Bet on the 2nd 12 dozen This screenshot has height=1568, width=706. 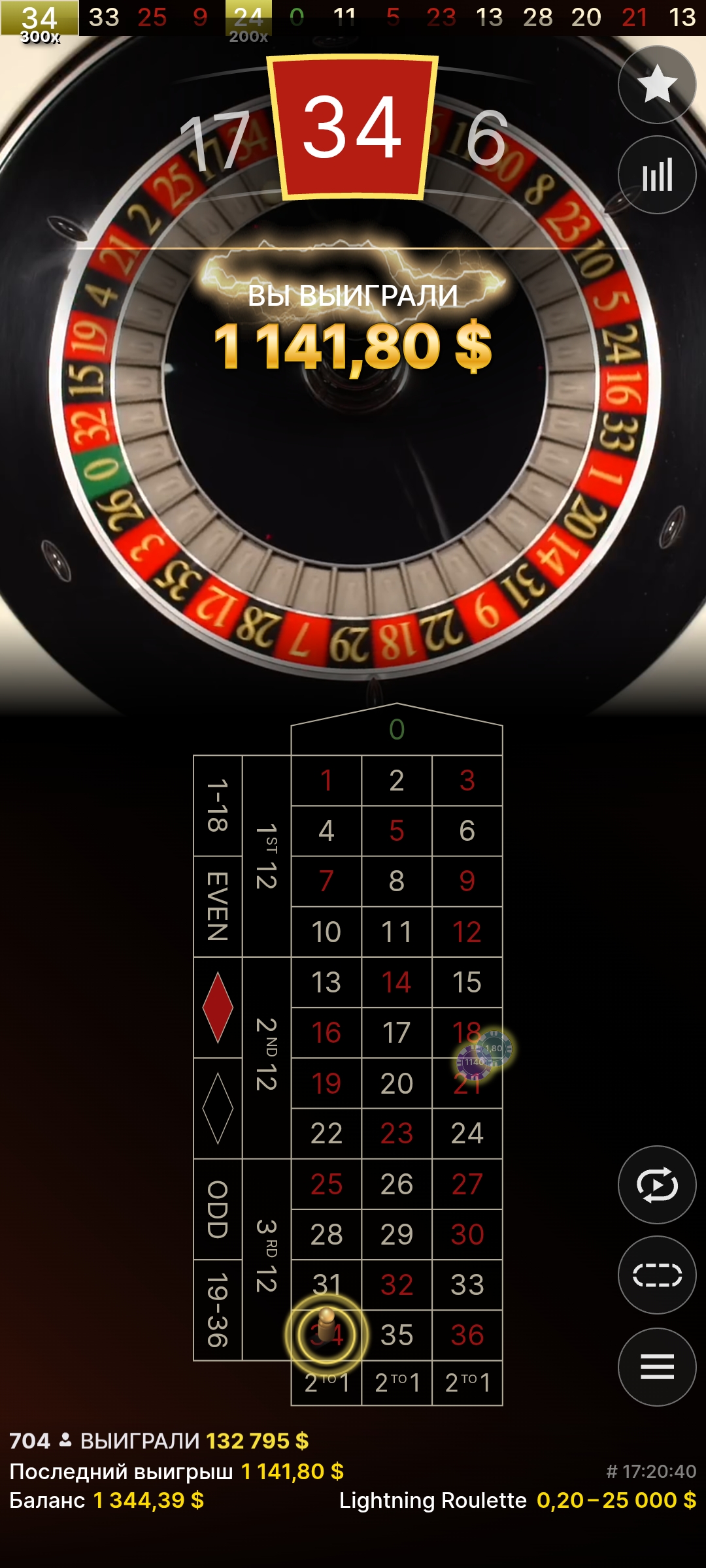[266, 1058]
